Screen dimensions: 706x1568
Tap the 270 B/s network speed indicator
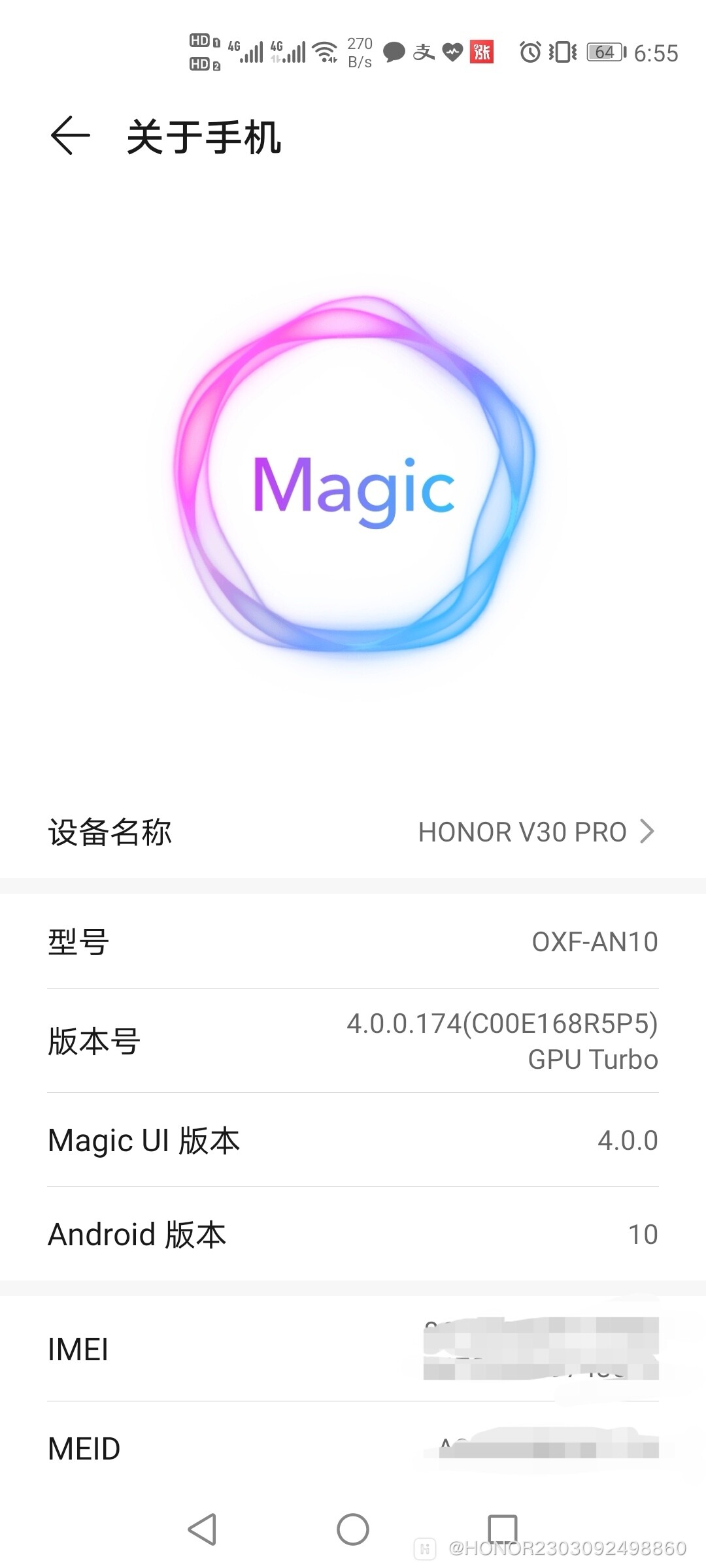(360, 51)
